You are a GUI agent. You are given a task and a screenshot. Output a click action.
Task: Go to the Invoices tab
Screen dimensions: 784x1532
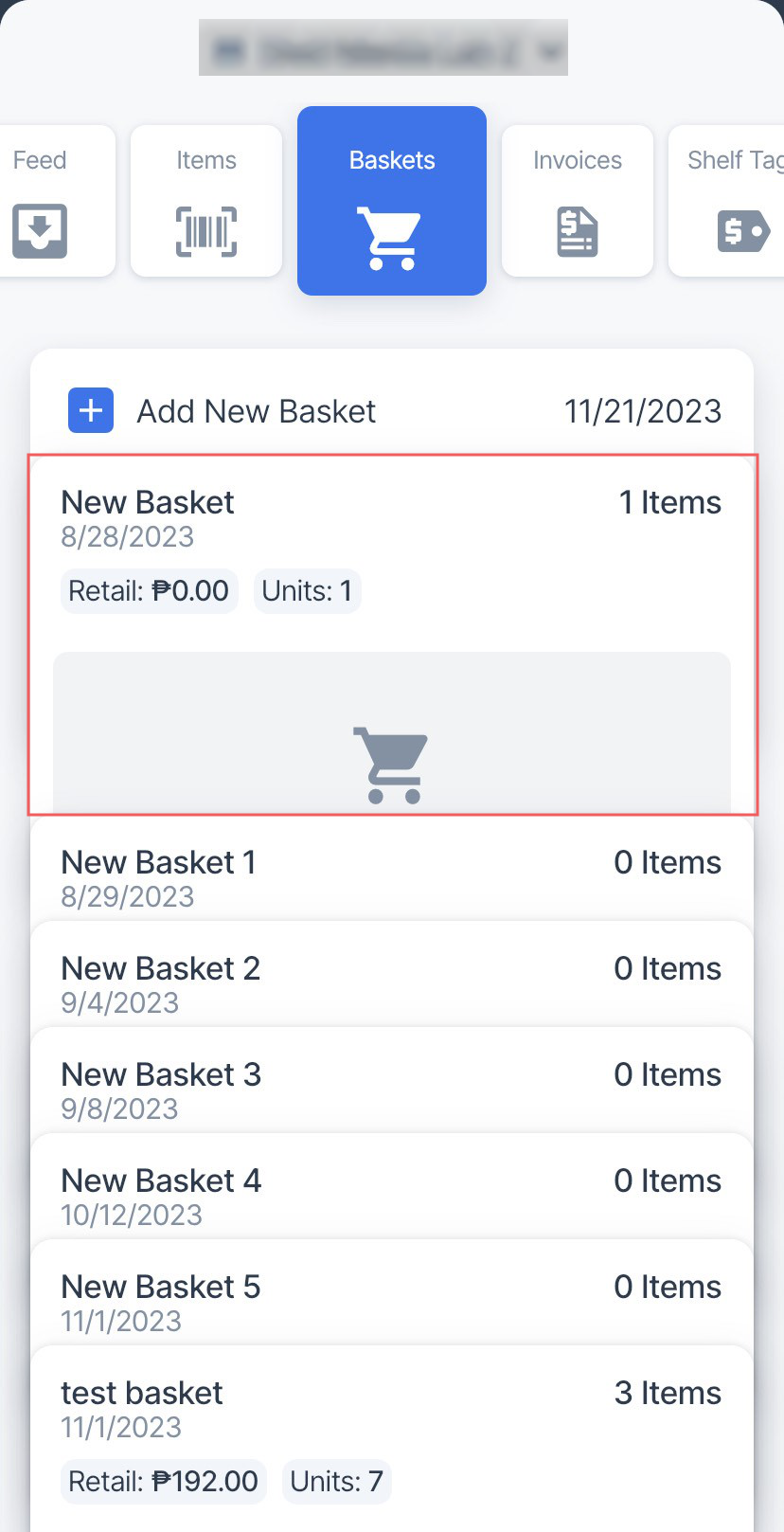point(578,201)
